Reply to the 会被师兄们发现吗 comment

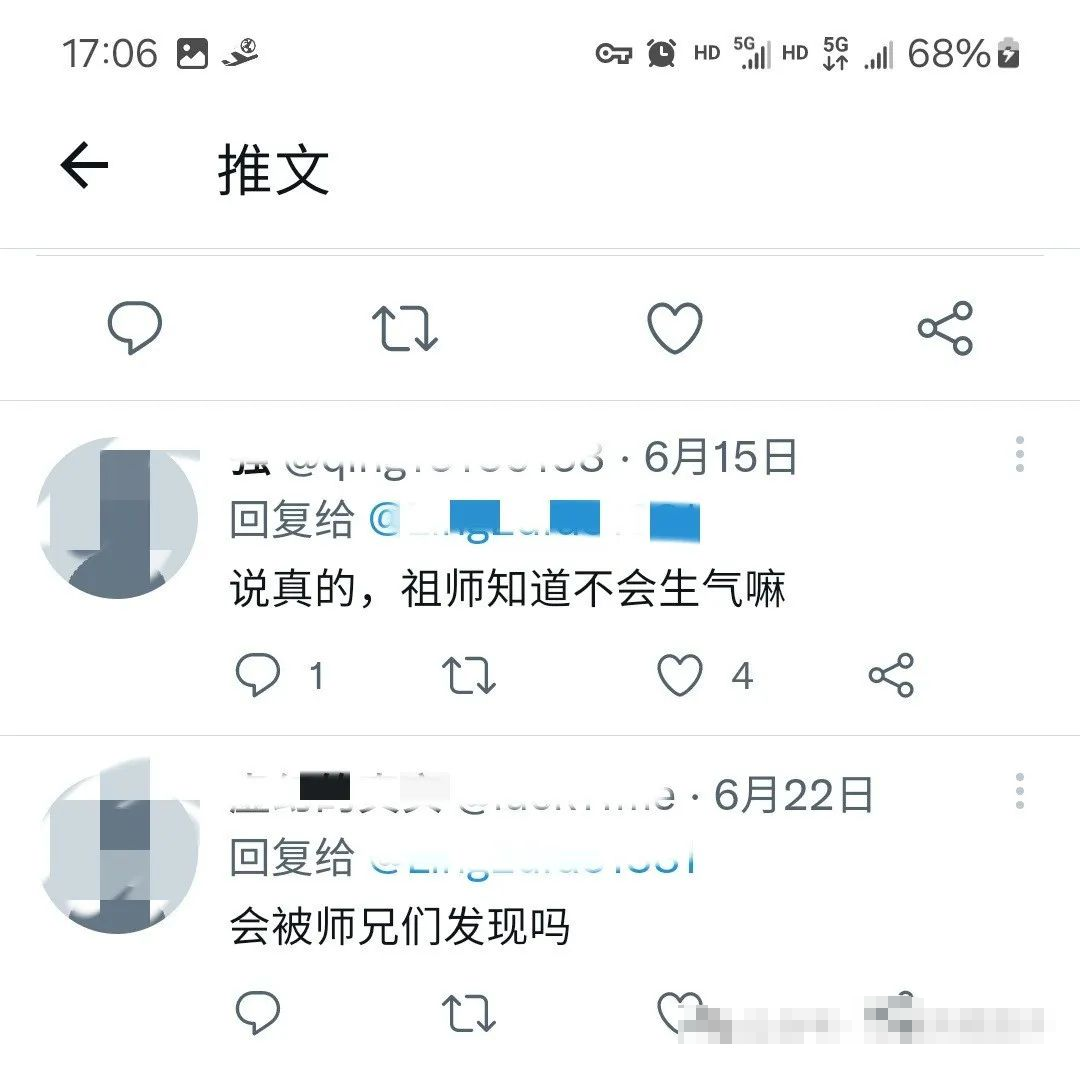258,1013
